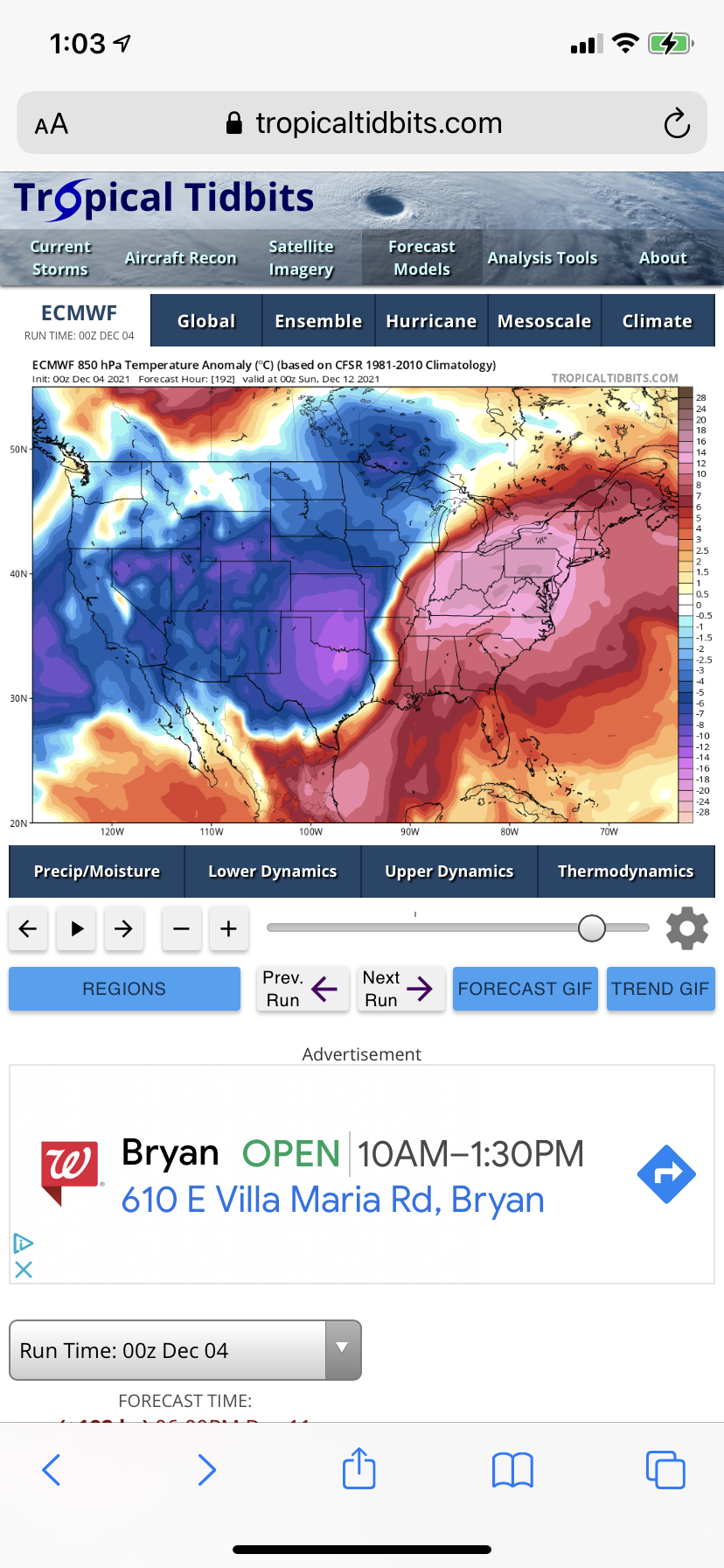Viewport: 724px width, 1568px height.
Task: Step to the next forecast frame
Action: point(124,928)
